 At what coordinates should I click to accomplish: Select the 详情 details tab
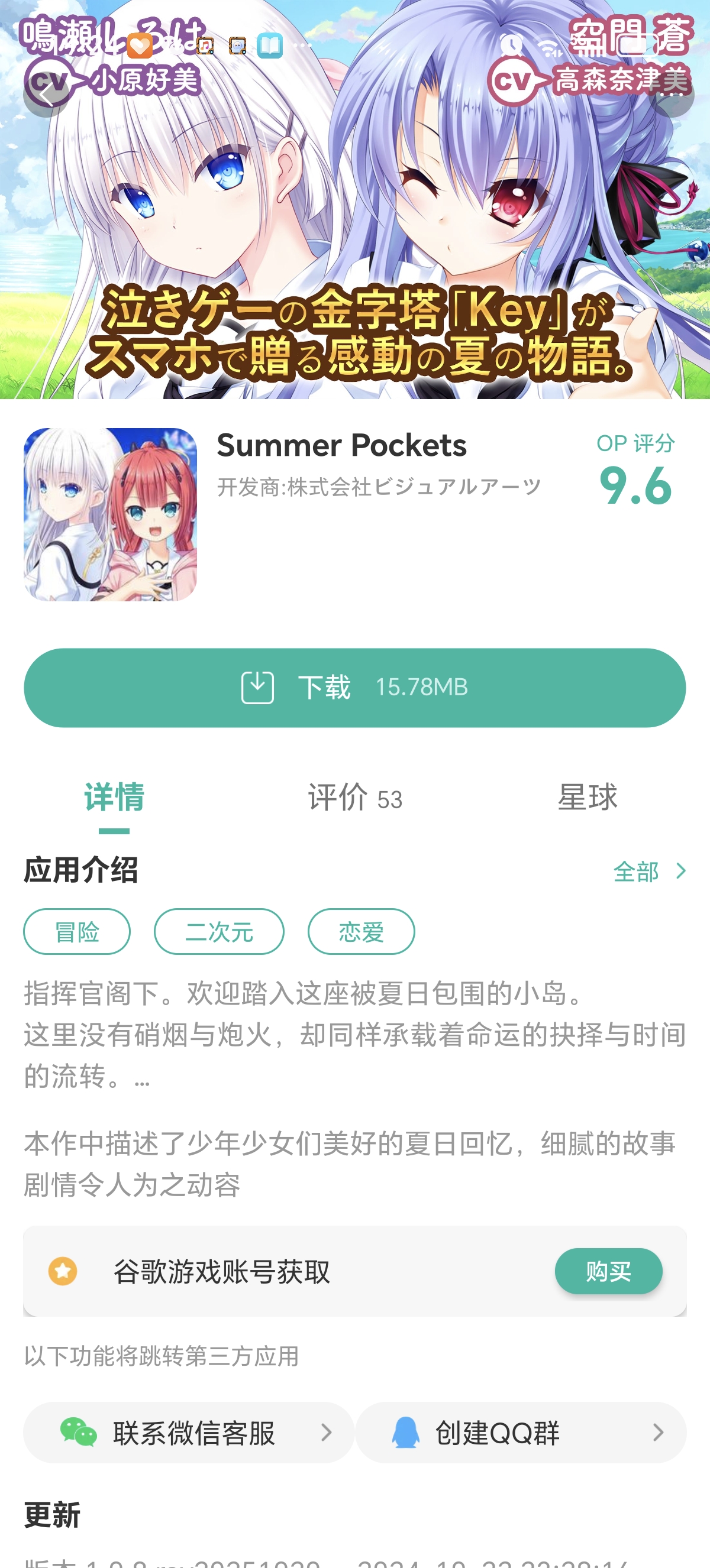click(x=114, y=798)
